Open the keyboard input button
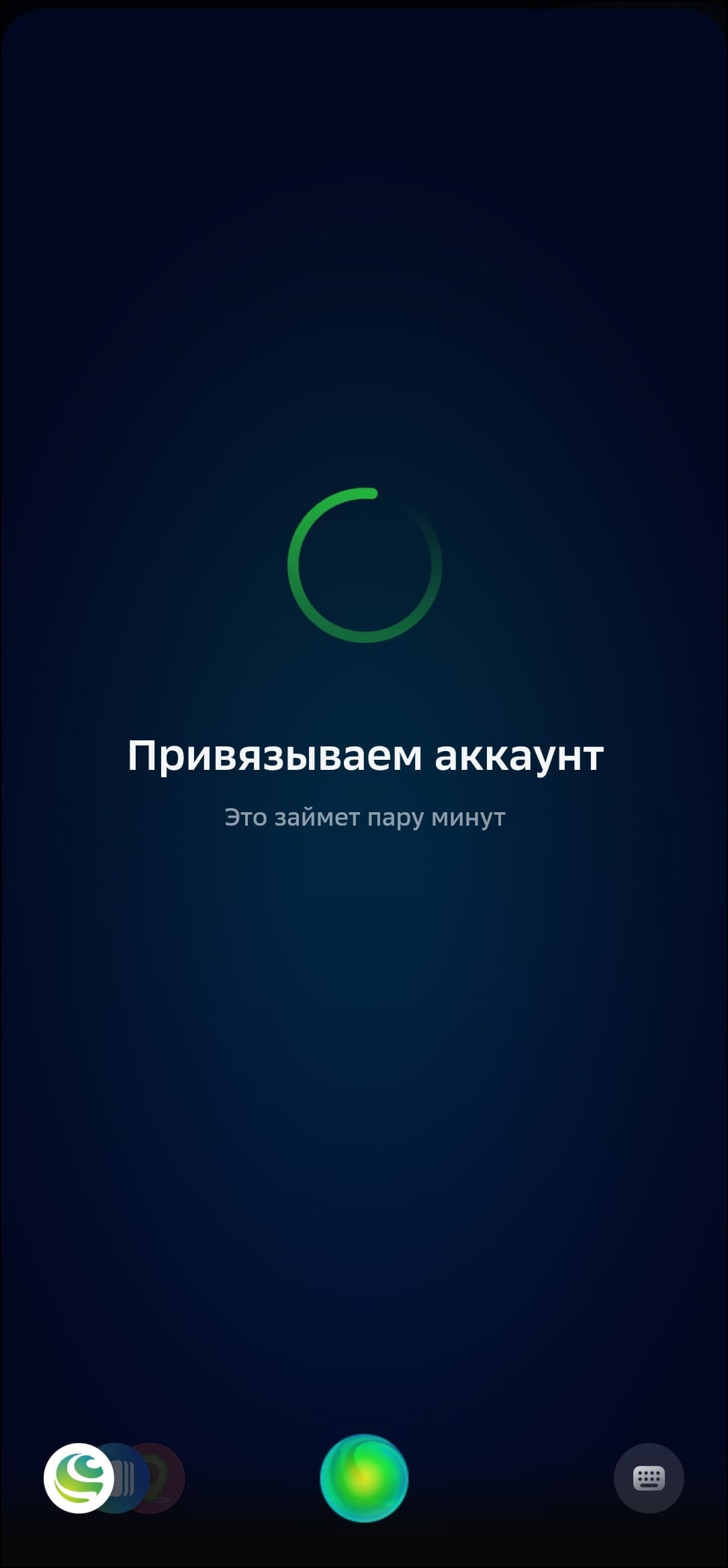The height and width of the screenshot is (1568, 728). tap(649, 1478)
